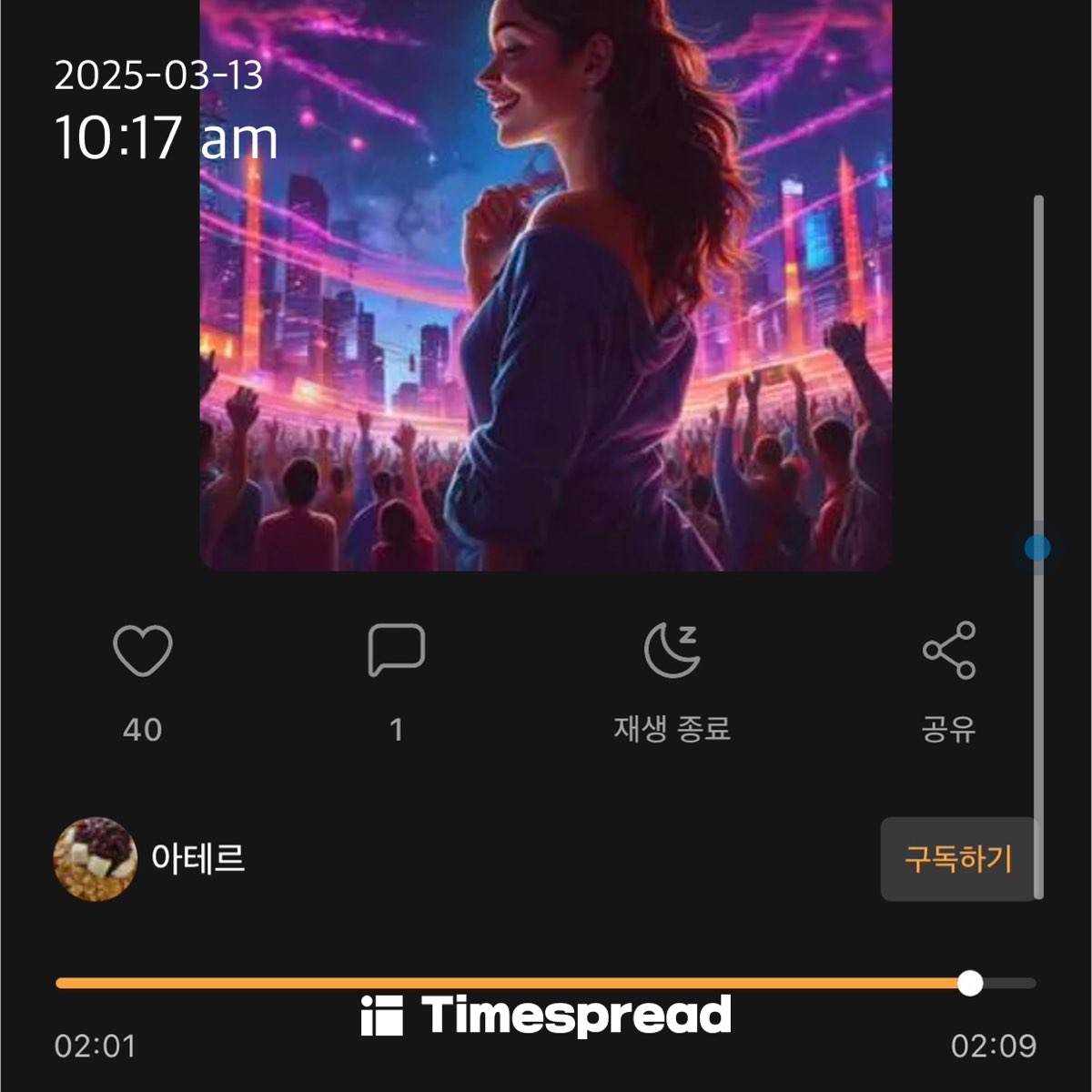The image size is (1092, 1092).
Task: Set the sleep timer (재생 종료)
Action: coord(672,651)
